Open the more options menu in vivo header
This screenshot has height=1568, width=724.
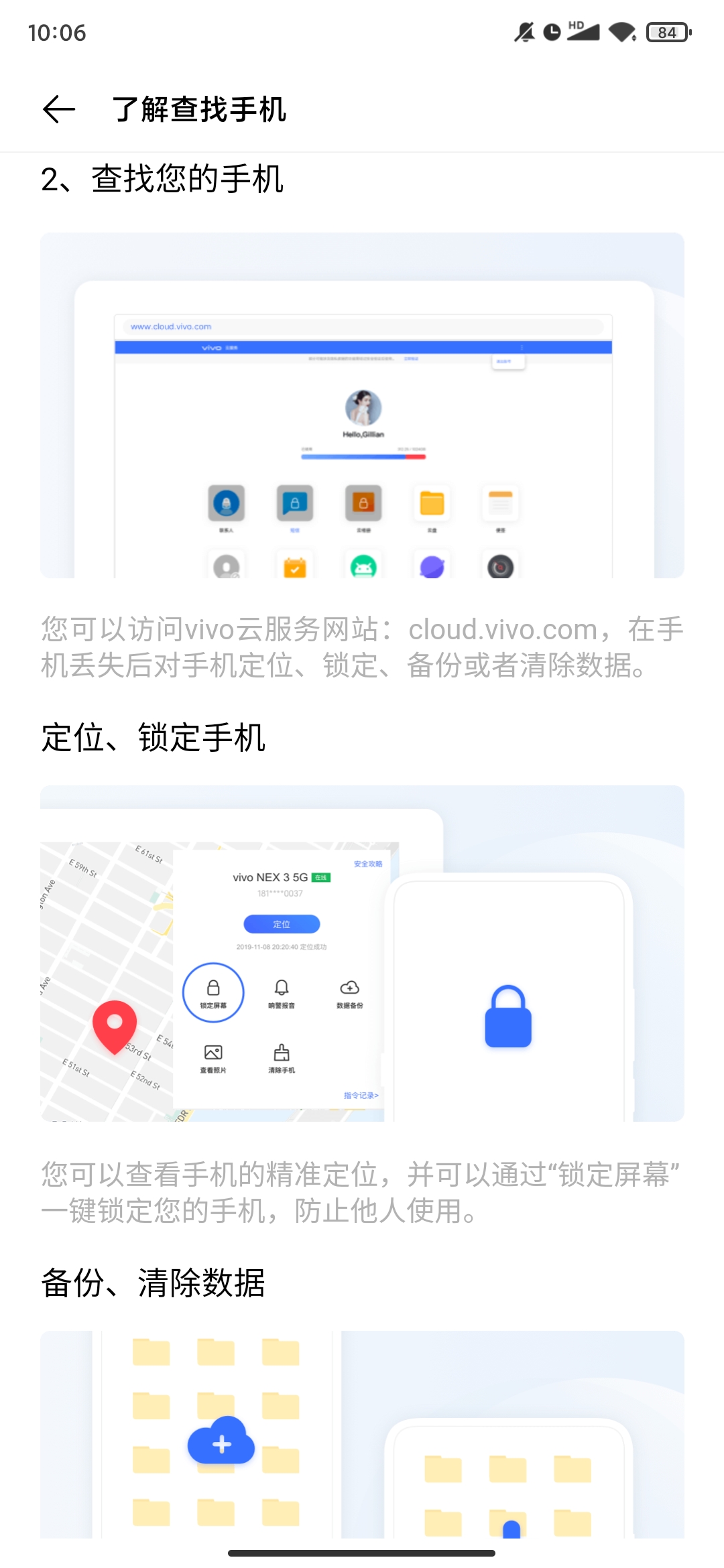[522, 347]
